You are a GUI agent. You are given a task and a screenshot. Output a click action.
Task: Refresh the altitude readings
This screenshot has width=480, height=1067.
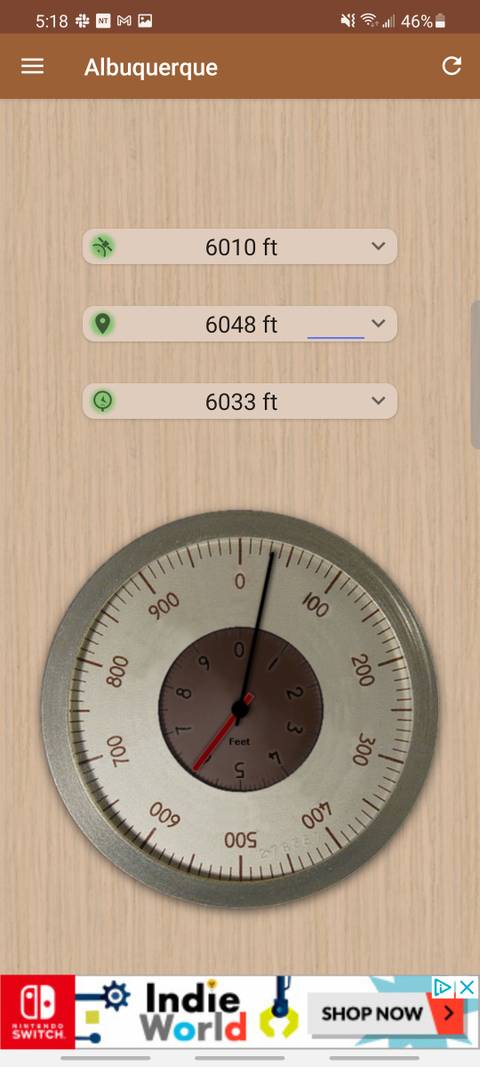coord(451,66)
